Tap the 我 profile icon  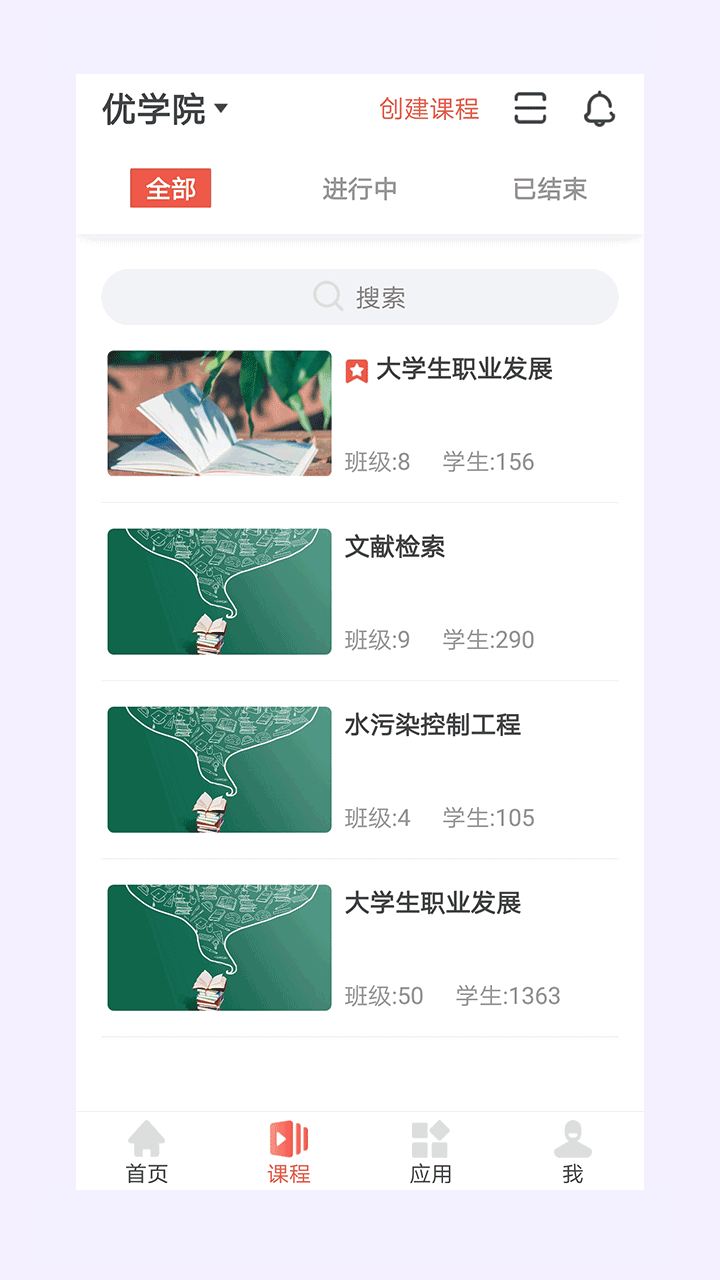click(574, 1135)
